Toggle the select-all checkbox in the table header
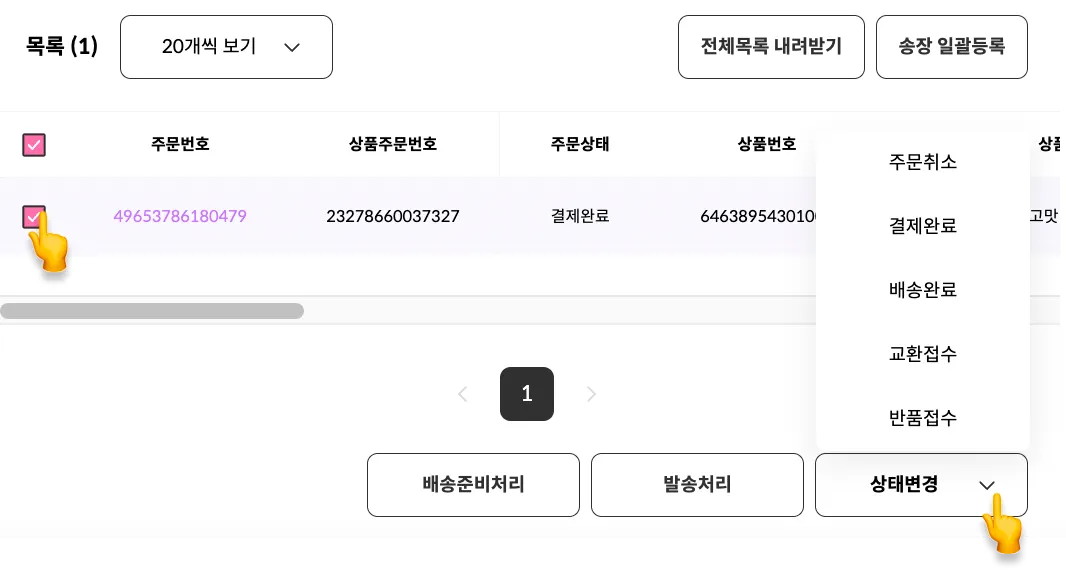This screenshot has height=570, width=1066. (x=34, y=145)
